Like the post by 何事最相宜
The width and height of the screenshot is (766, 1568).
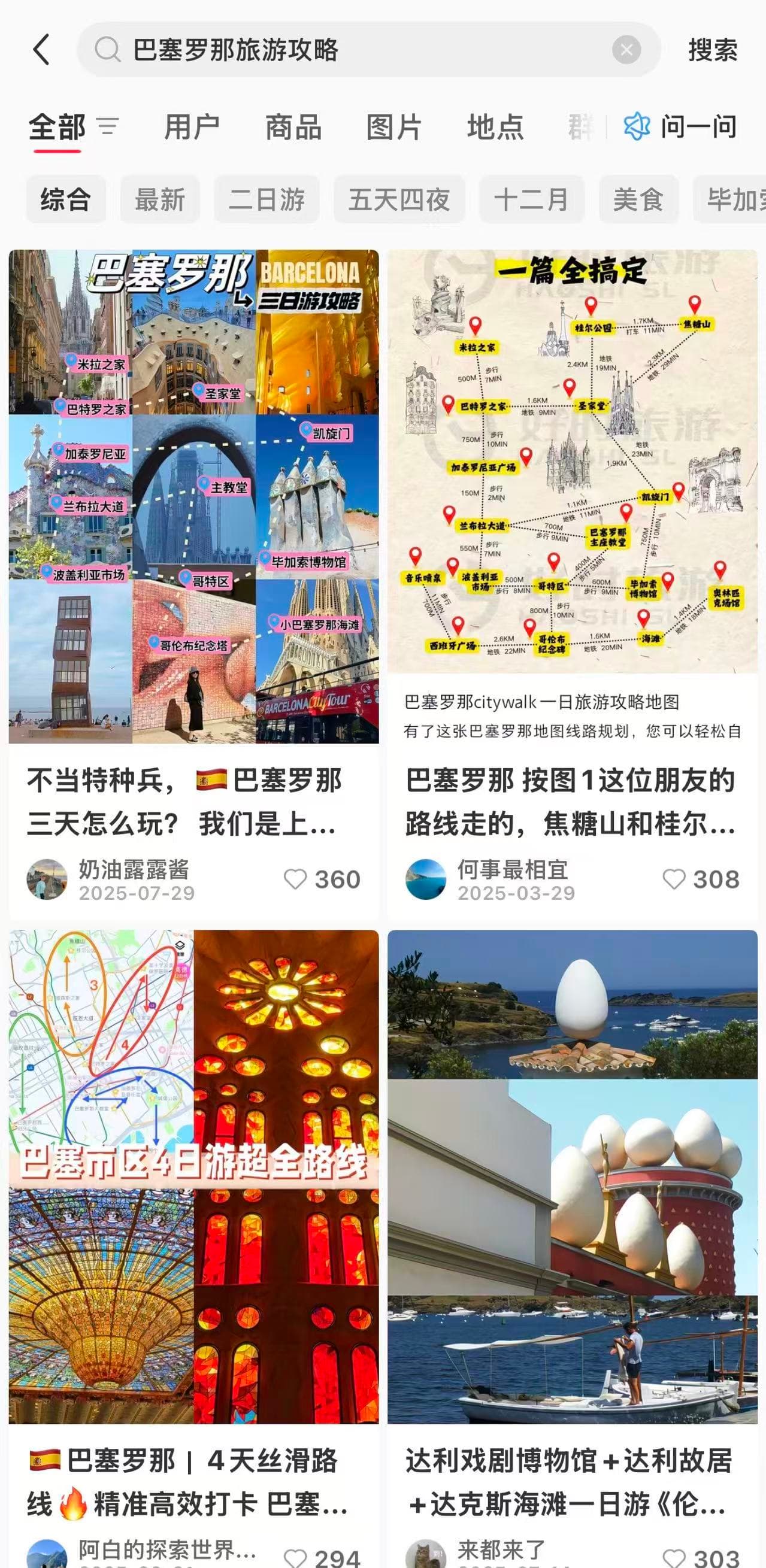(x=674, y=879)
